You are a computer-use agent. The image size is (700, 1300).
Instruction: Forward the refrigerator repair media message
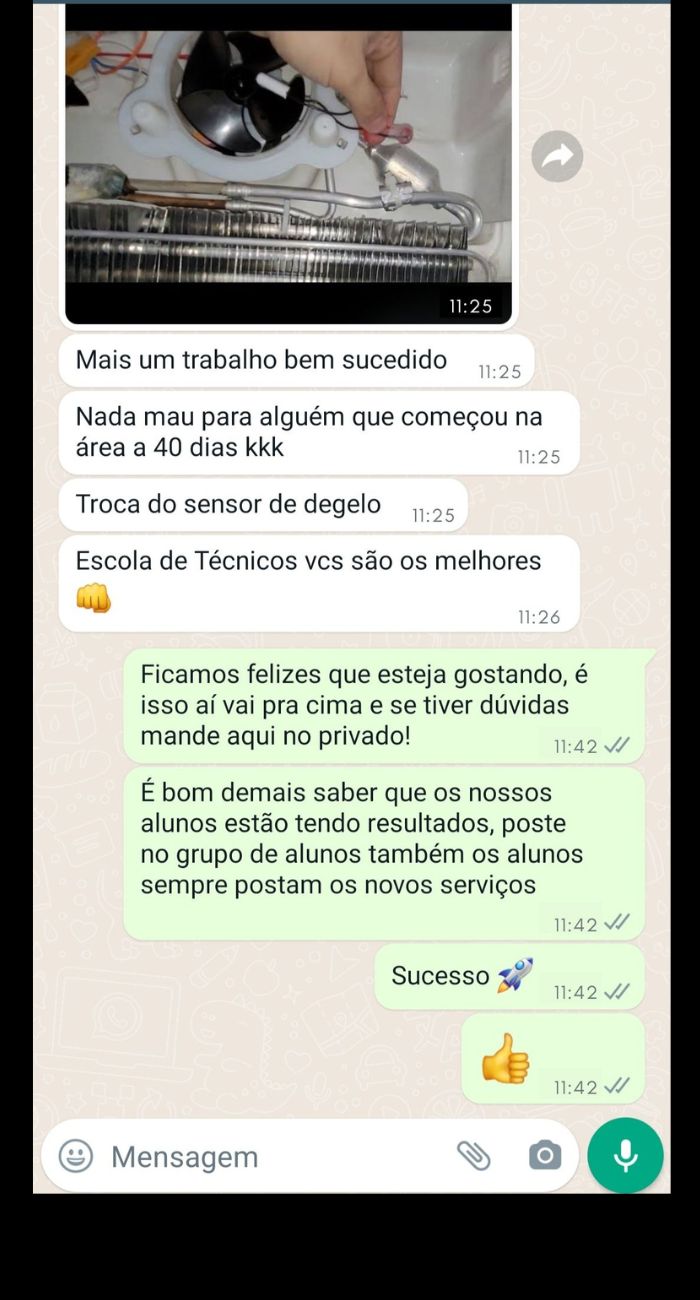[557, 155]
